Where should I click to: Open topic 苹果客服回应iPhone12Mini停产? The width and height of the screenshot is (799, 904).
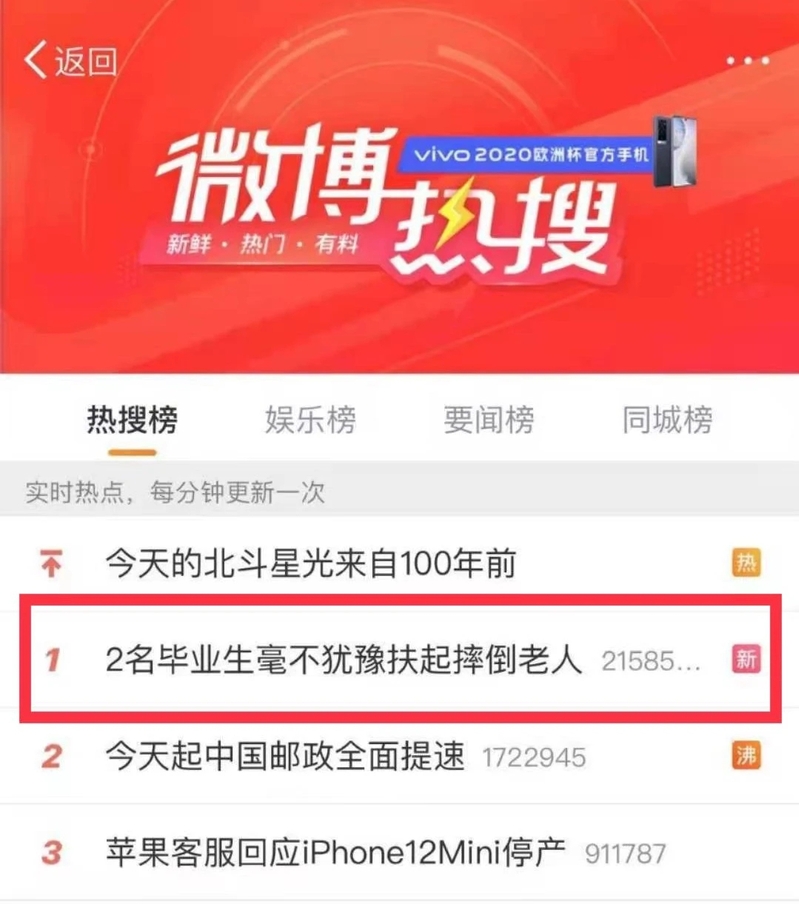(x=336, y=853)
